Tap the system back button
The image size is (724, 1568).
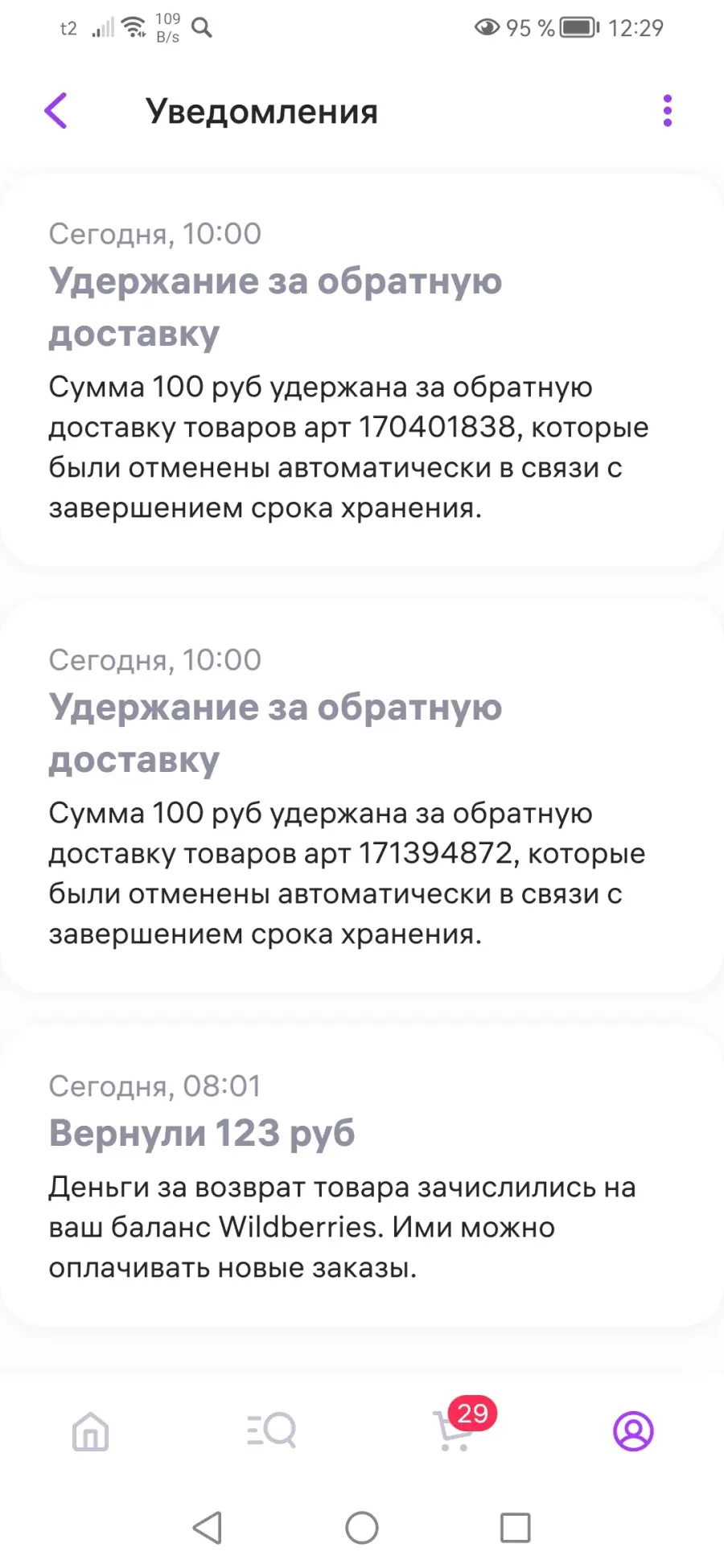point(208,1527)
